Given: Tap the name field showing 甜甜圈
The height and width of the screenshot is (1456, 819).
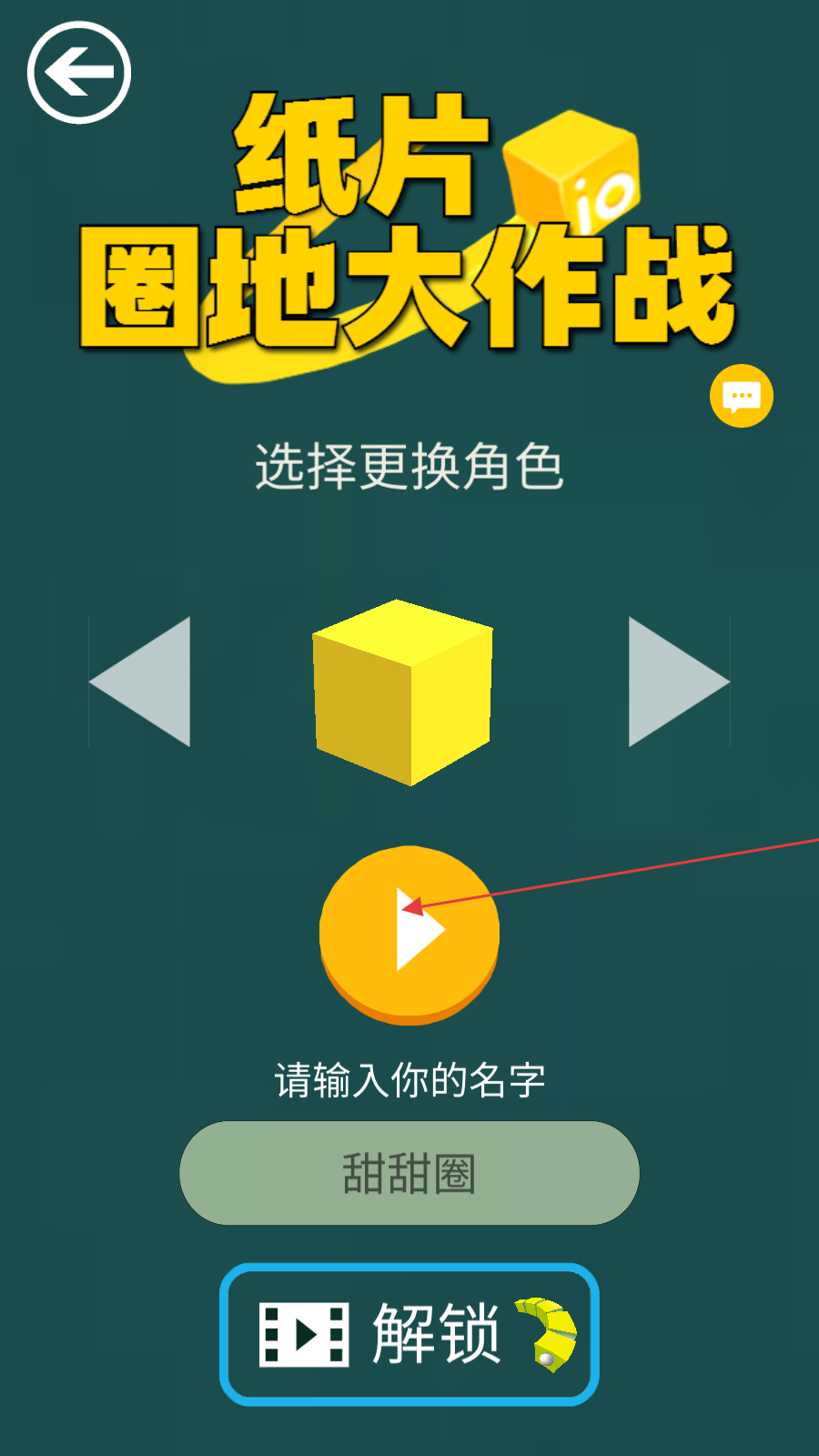Looking at the screenshot, I should [409, 1173].
